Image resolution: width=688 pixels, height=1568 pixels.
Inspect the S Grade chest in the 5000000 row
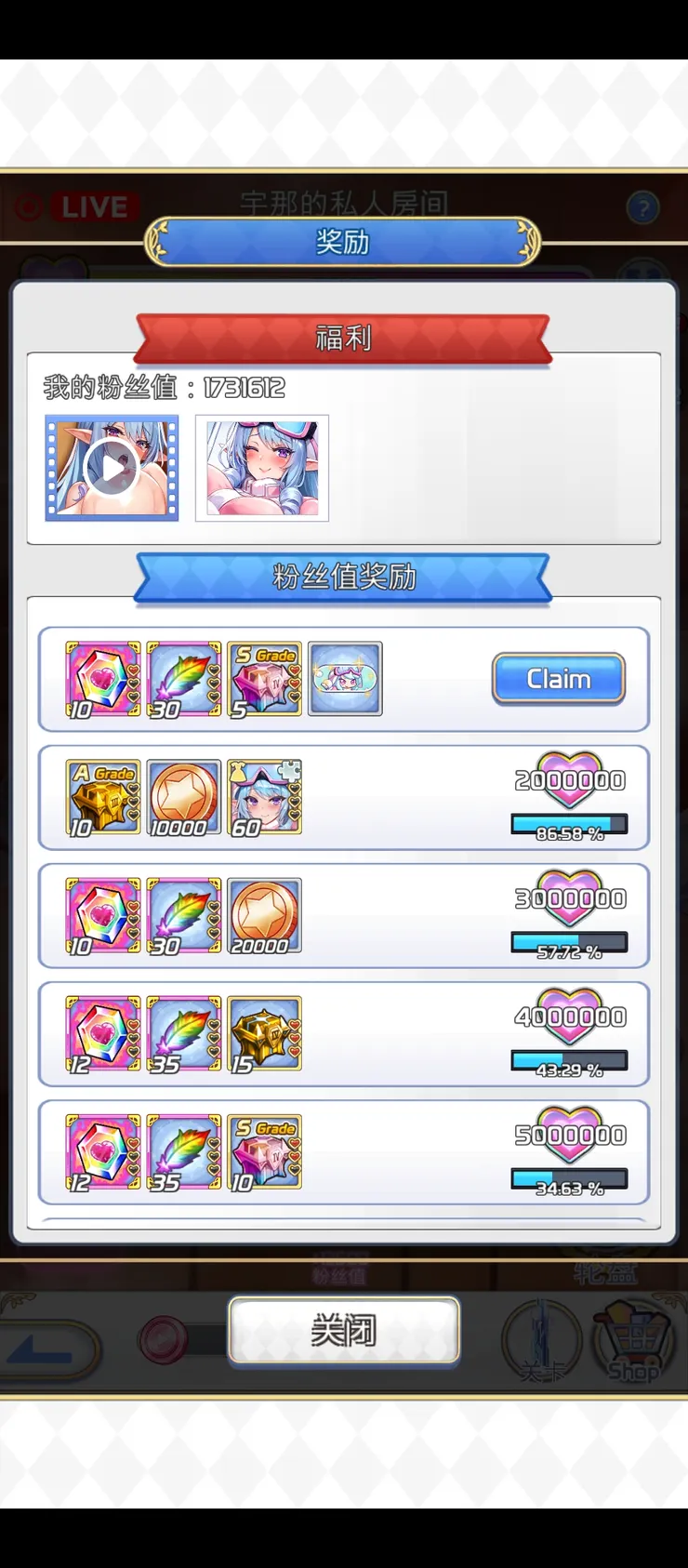265,1152
